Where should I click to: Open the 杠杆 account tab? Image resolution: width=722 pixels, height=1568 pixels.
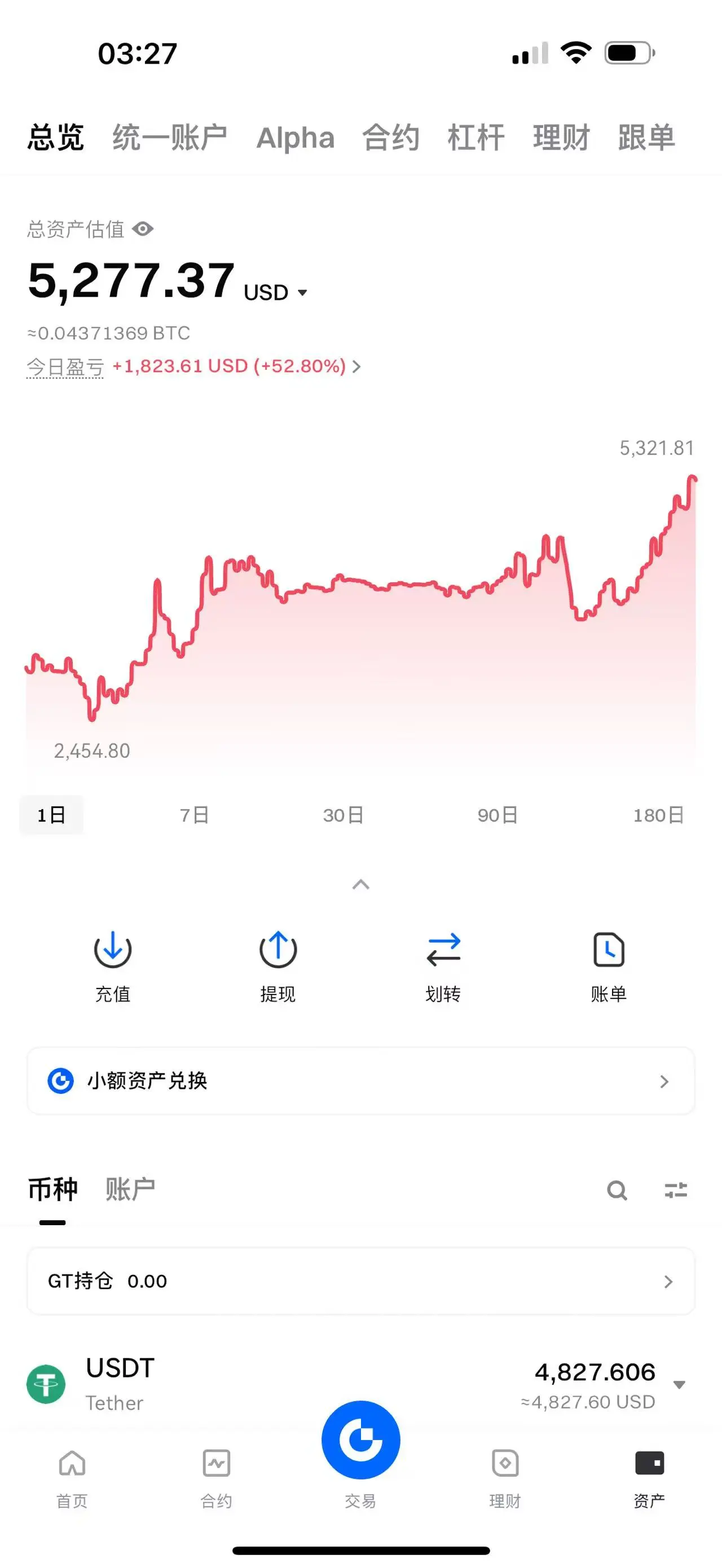tap(476, 138)
